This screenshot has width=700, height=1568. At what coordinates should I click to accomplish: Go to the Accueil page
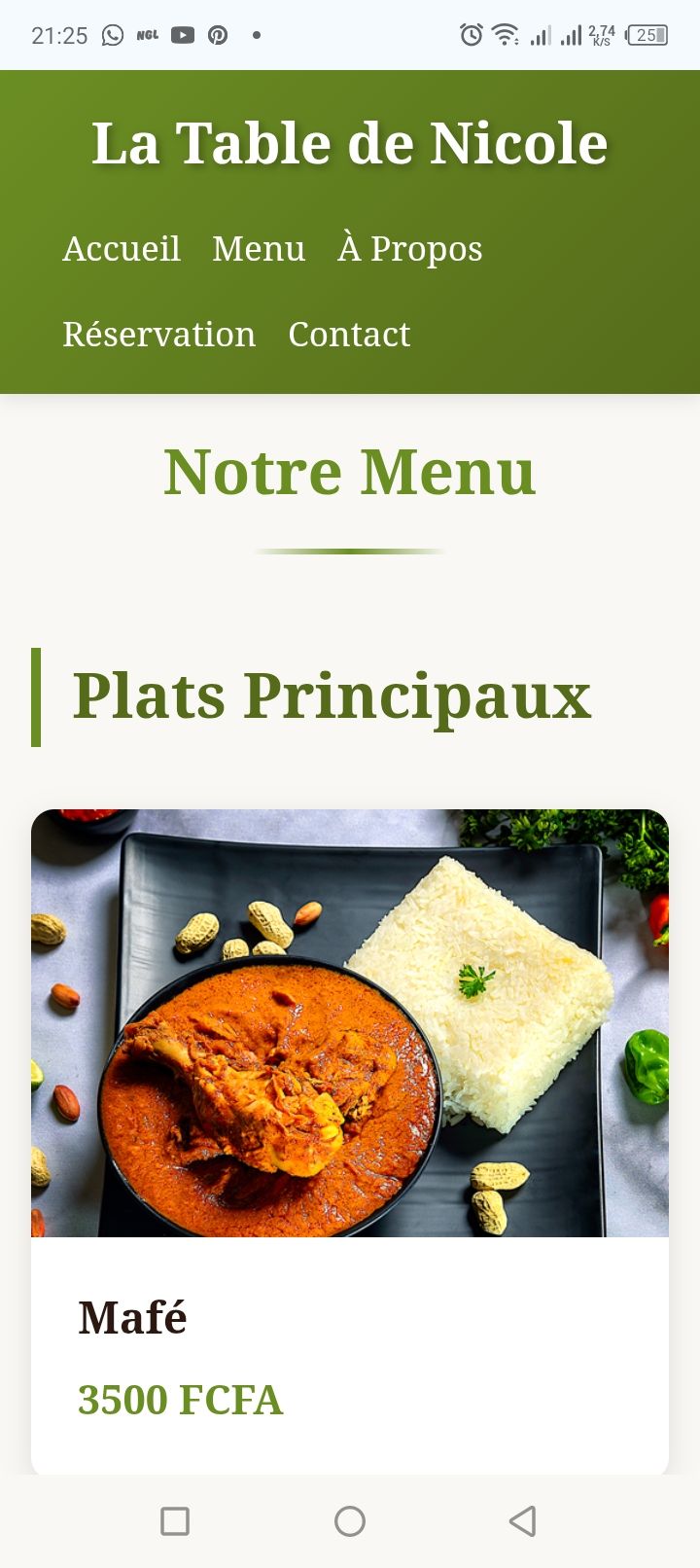(x=122, y=249)
